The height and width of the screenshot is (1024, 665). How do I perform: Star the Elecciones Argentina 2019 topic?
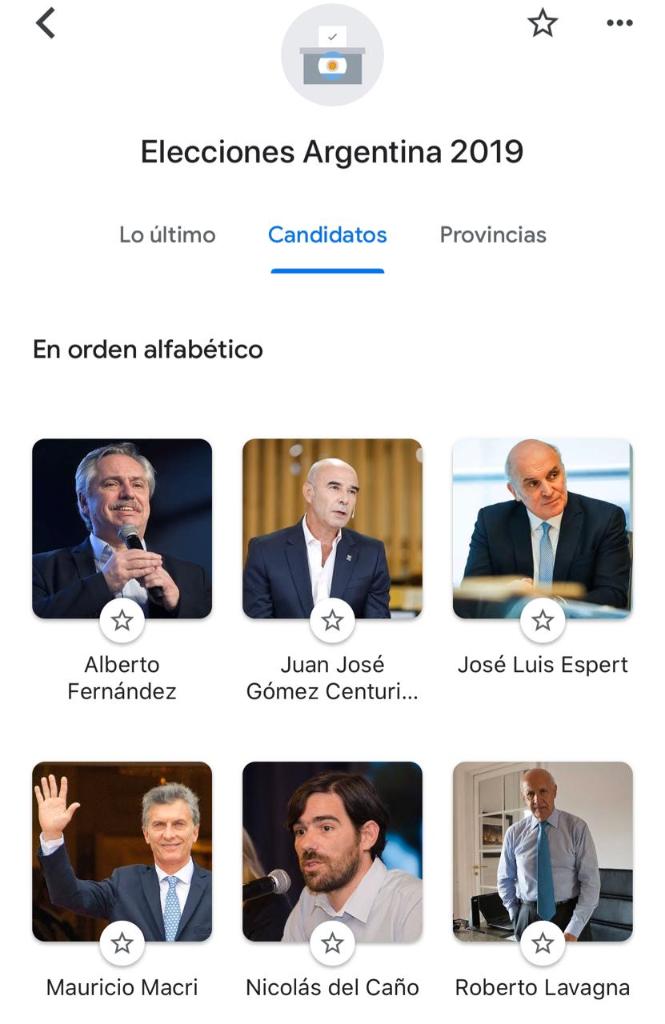(542, 23)
